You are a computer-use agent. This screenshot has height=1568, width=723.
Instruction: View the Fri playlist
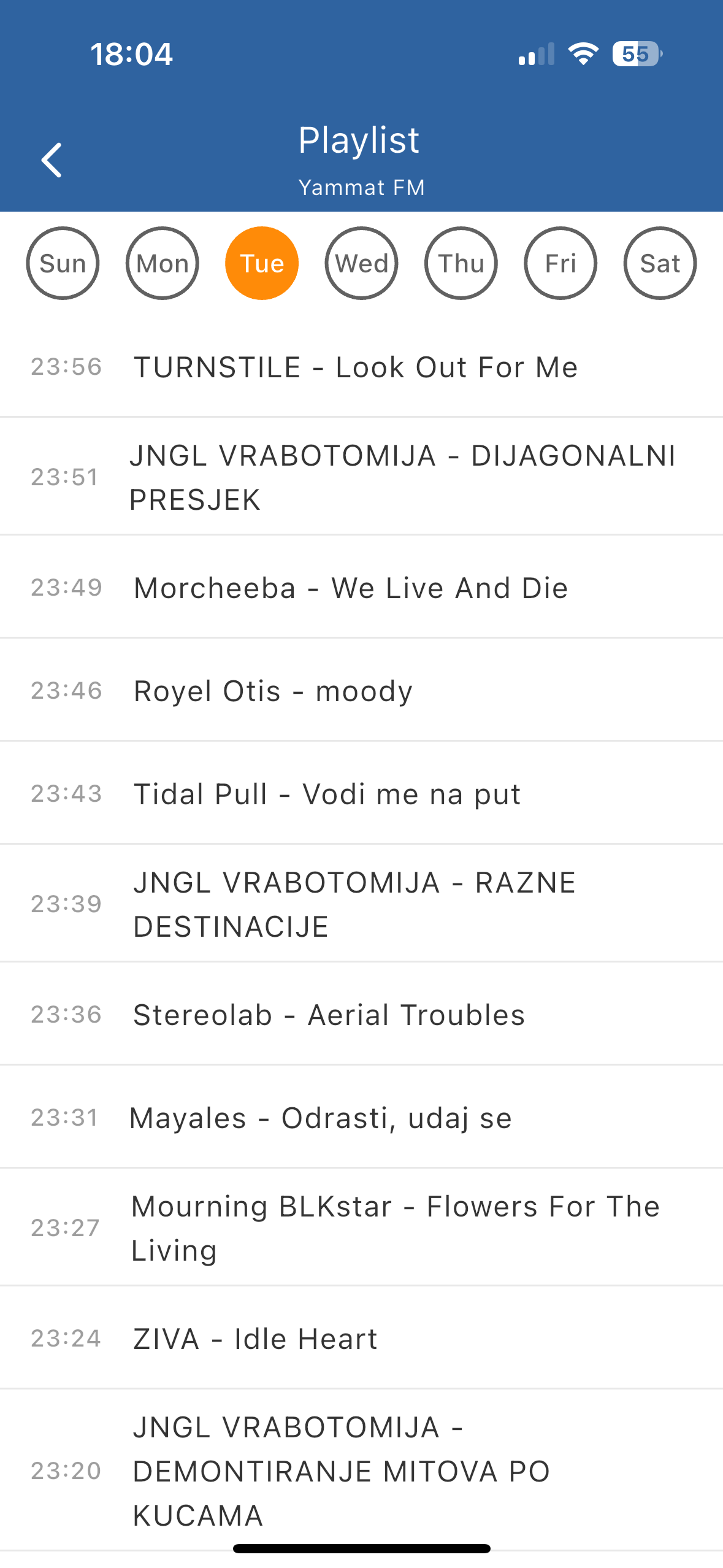[560, 263]
